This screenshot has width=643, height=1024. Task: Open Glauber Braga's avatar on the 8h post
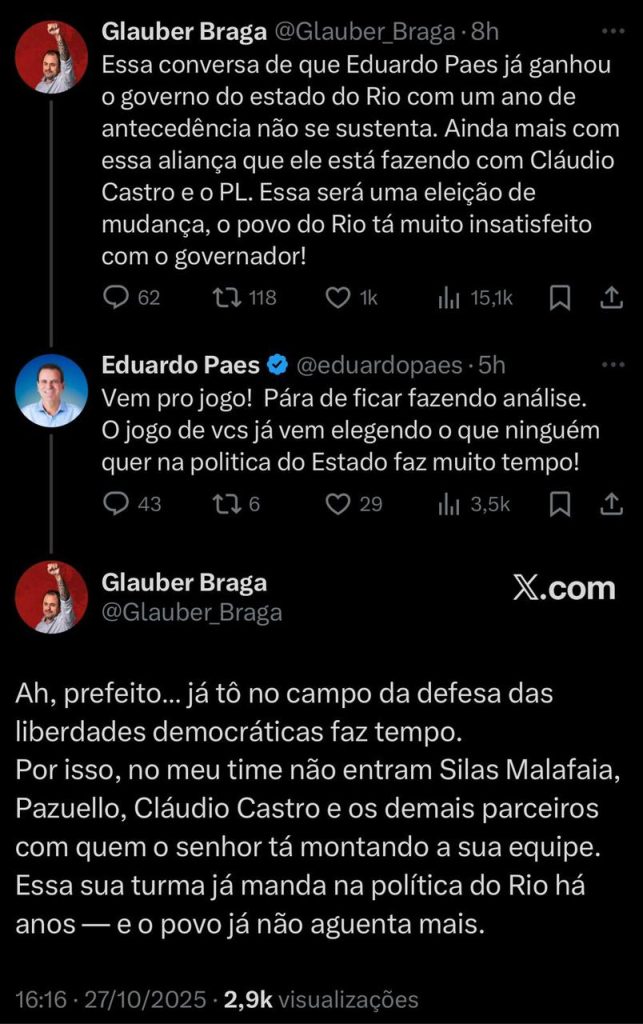[x=52, y=57]
